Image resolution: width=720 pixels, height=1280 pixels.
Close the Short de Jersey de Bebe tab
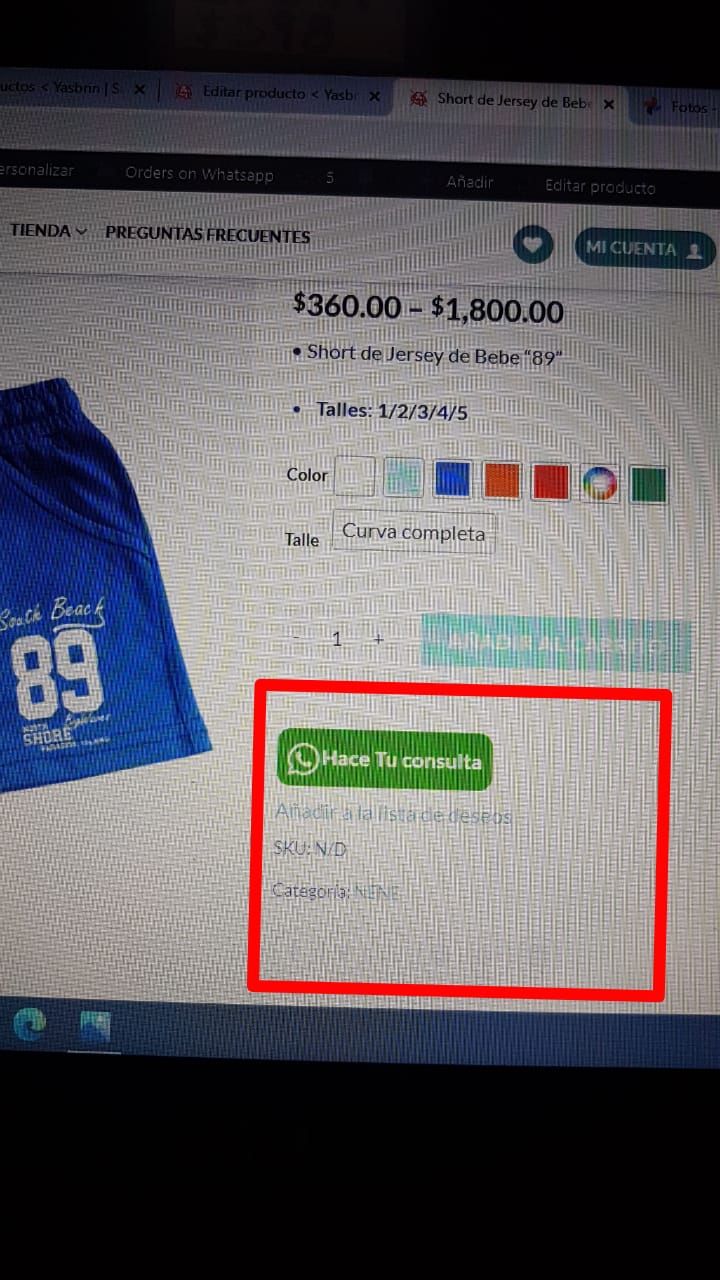[608, 104]
